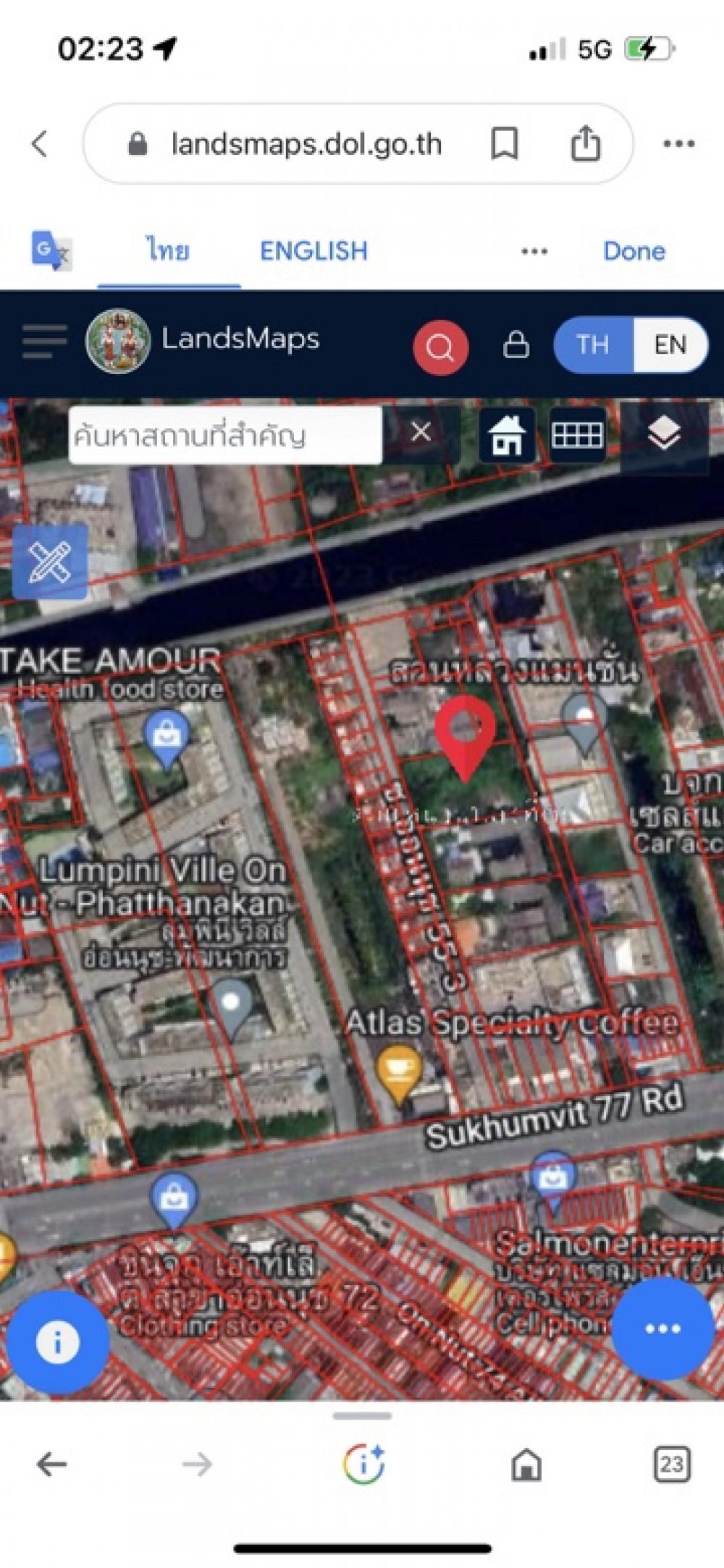Open translate bar more options
The image size is (724, 1568).
tap(534, 251)
